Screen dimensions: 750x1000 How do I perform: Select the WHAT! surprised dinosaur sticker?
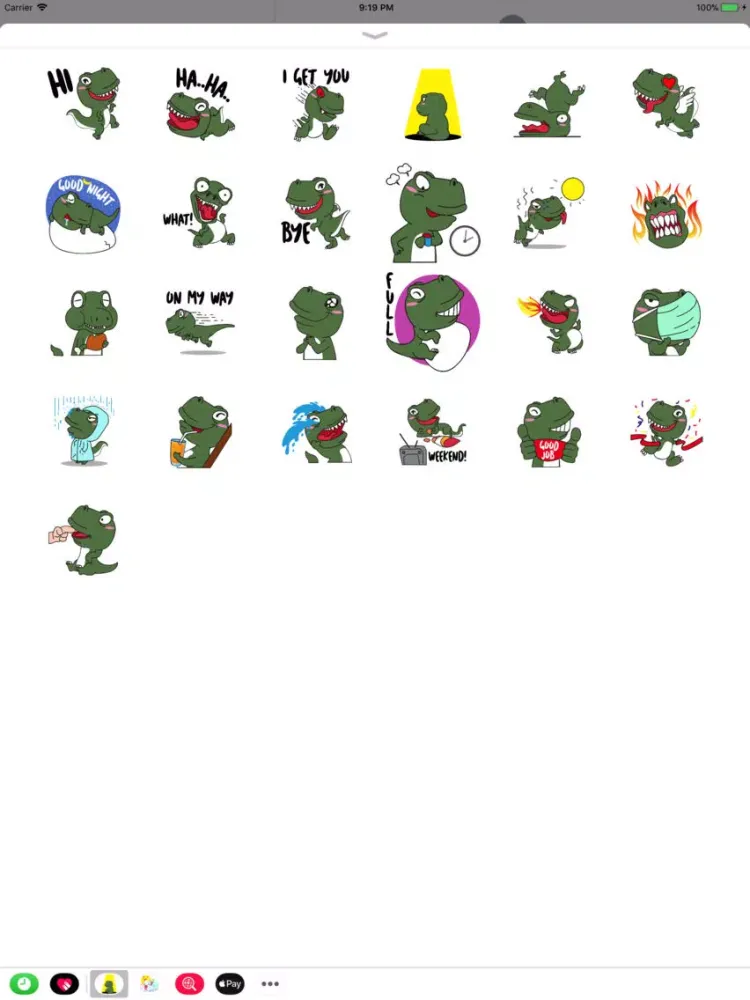click(200, 214)
